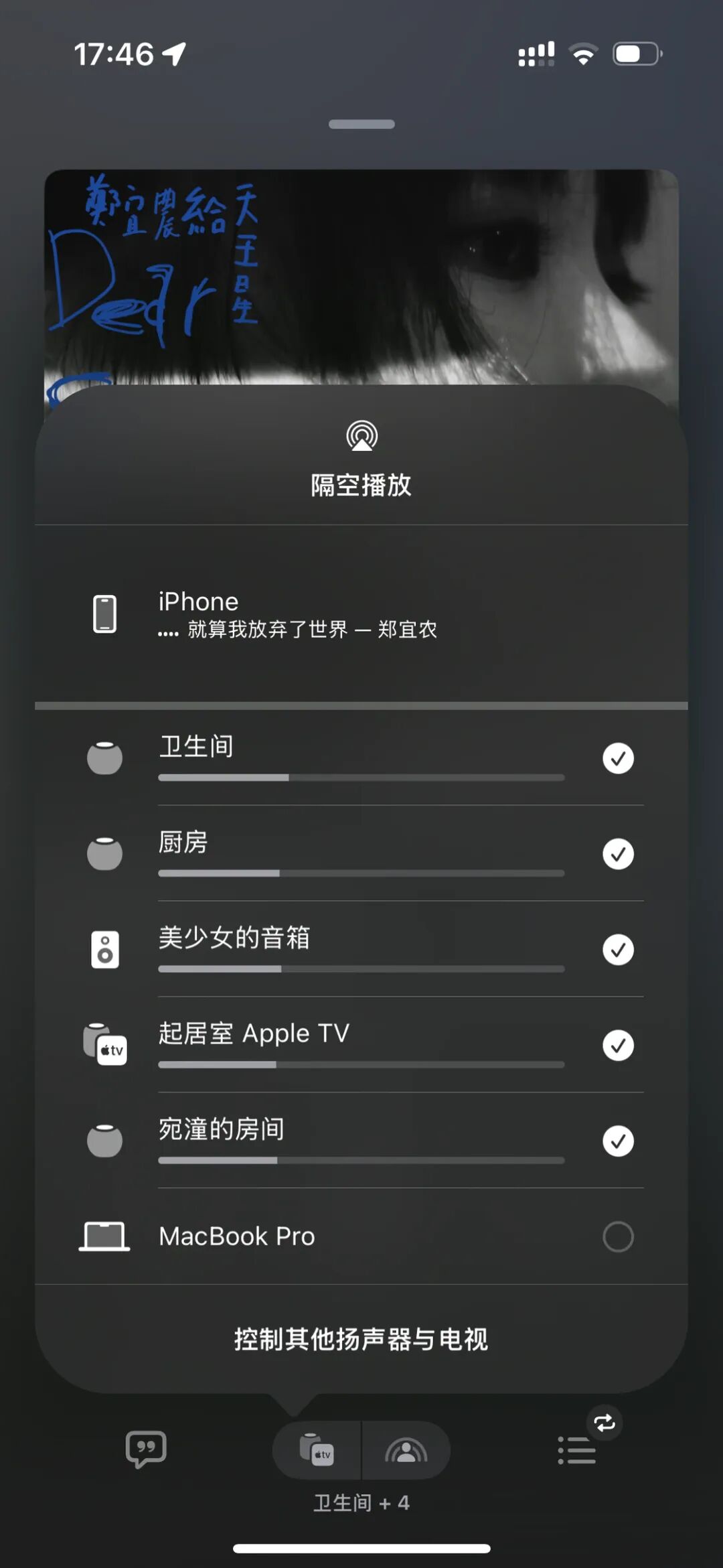Uncheck the 卫生间 speaker
This screenshot has width=723, height=1568.
(x=618, y=758)
